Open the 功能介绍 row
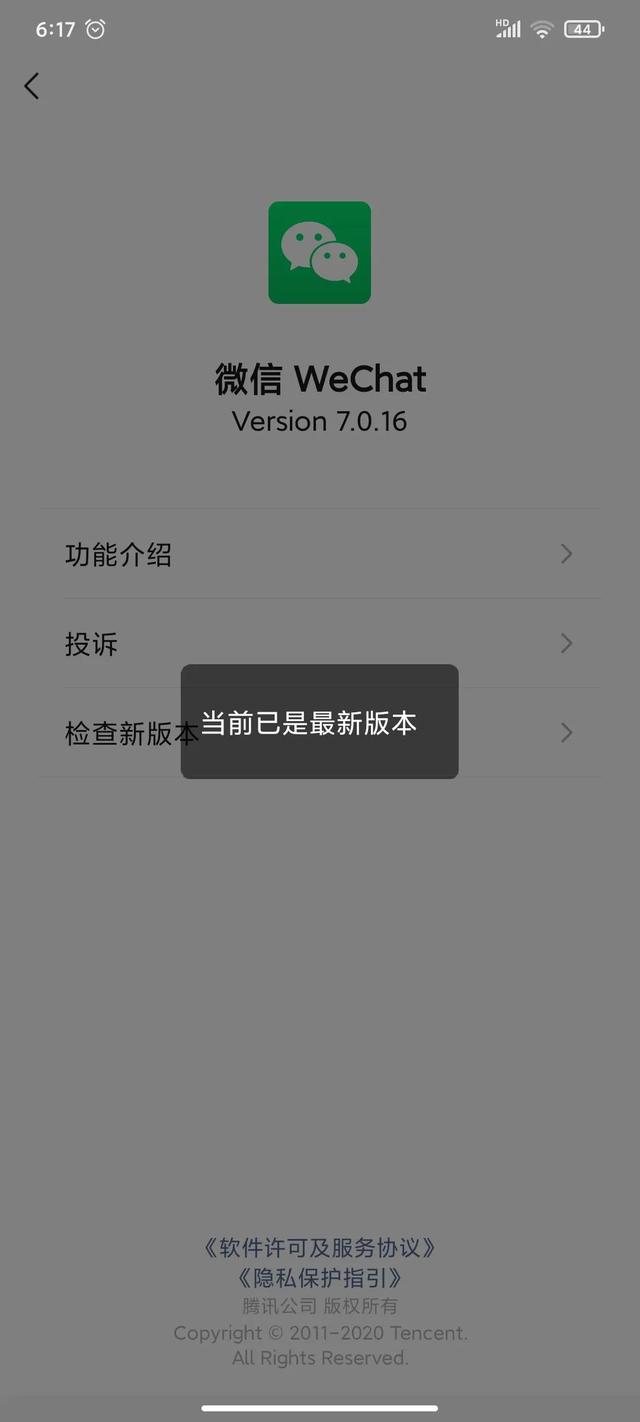Screen dimensions: 640x1422 [x=320, y=554]
